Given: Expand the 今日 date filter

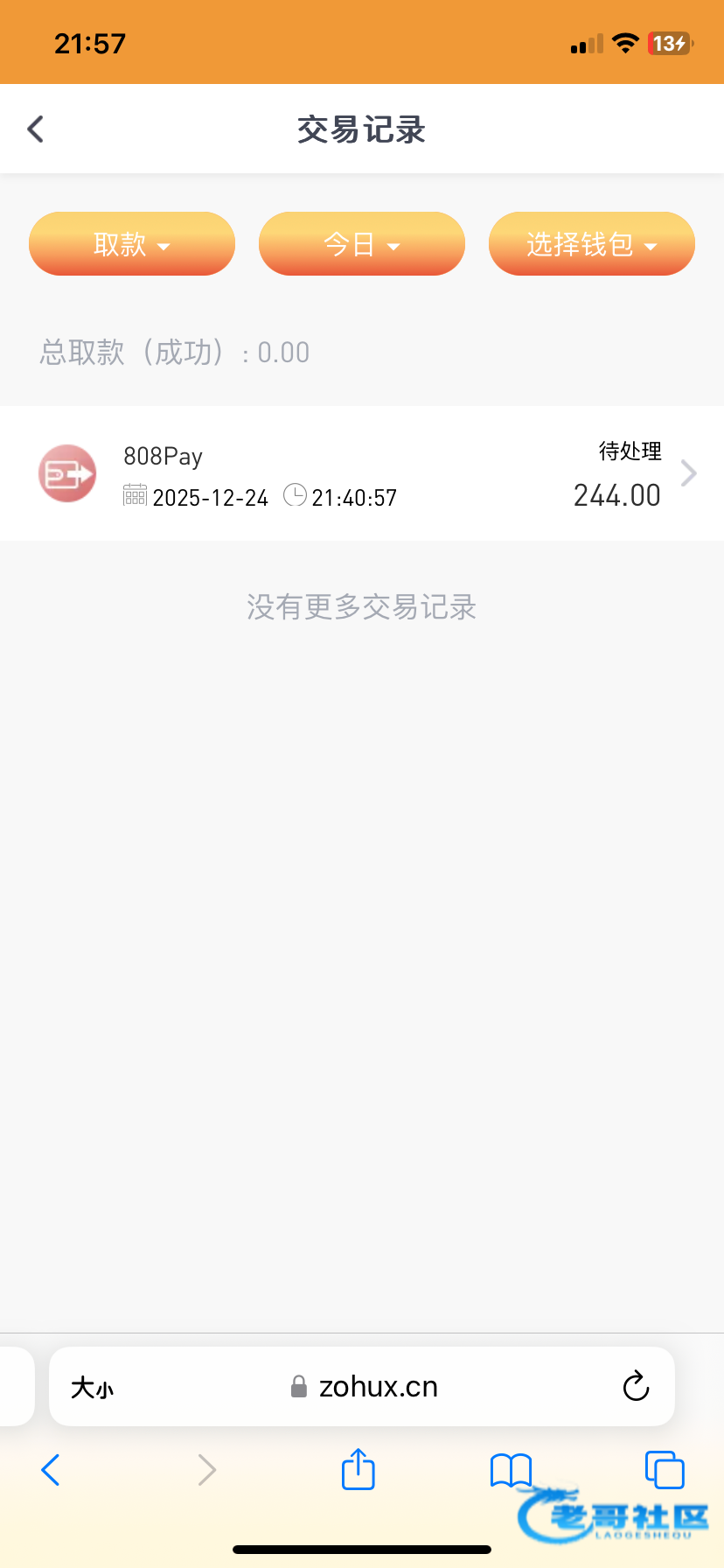Looking at the screenshot, I should click(x=362, y=244).
